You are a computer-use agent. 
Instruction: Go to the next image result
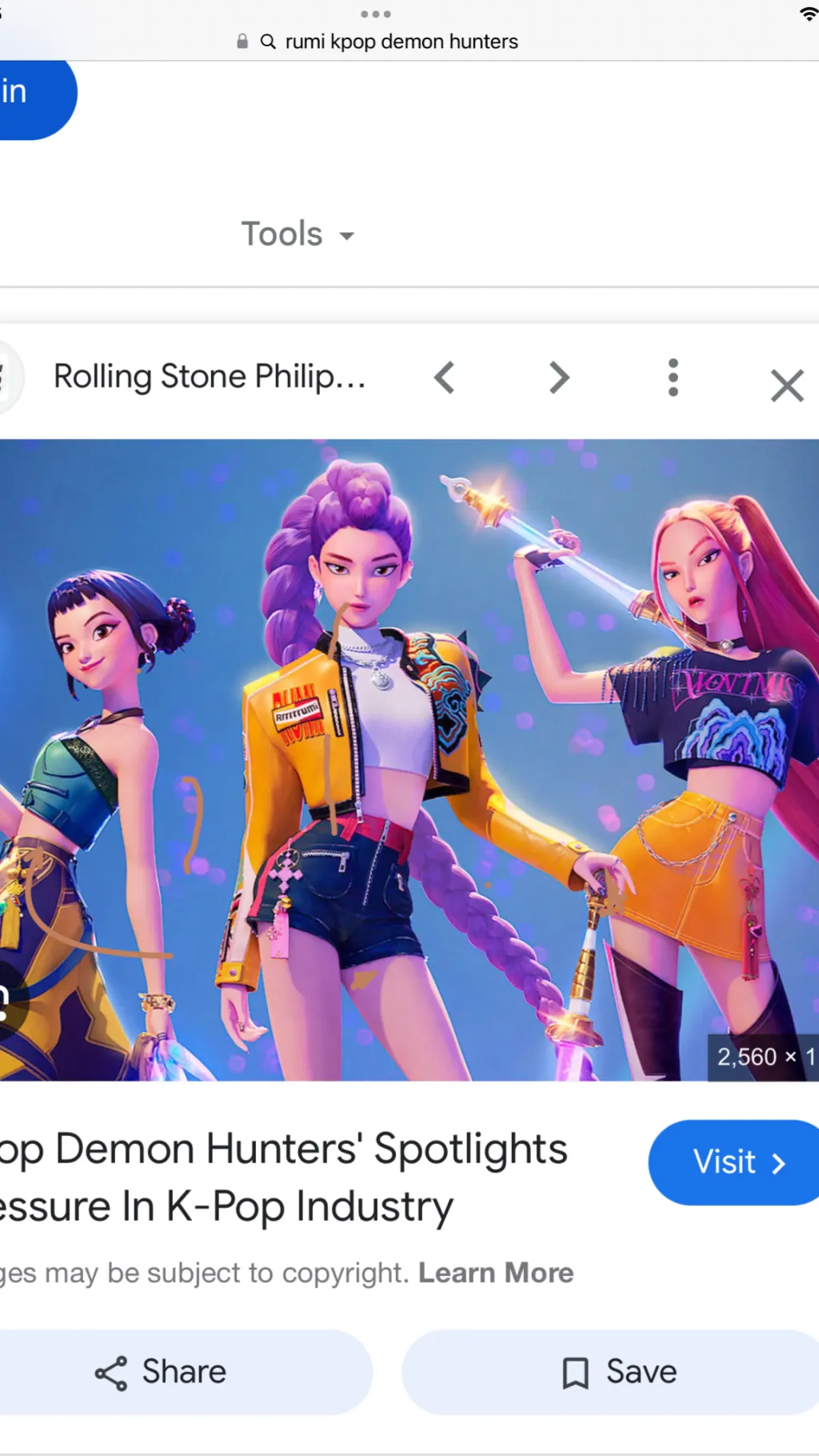click(x=559, y=378)
